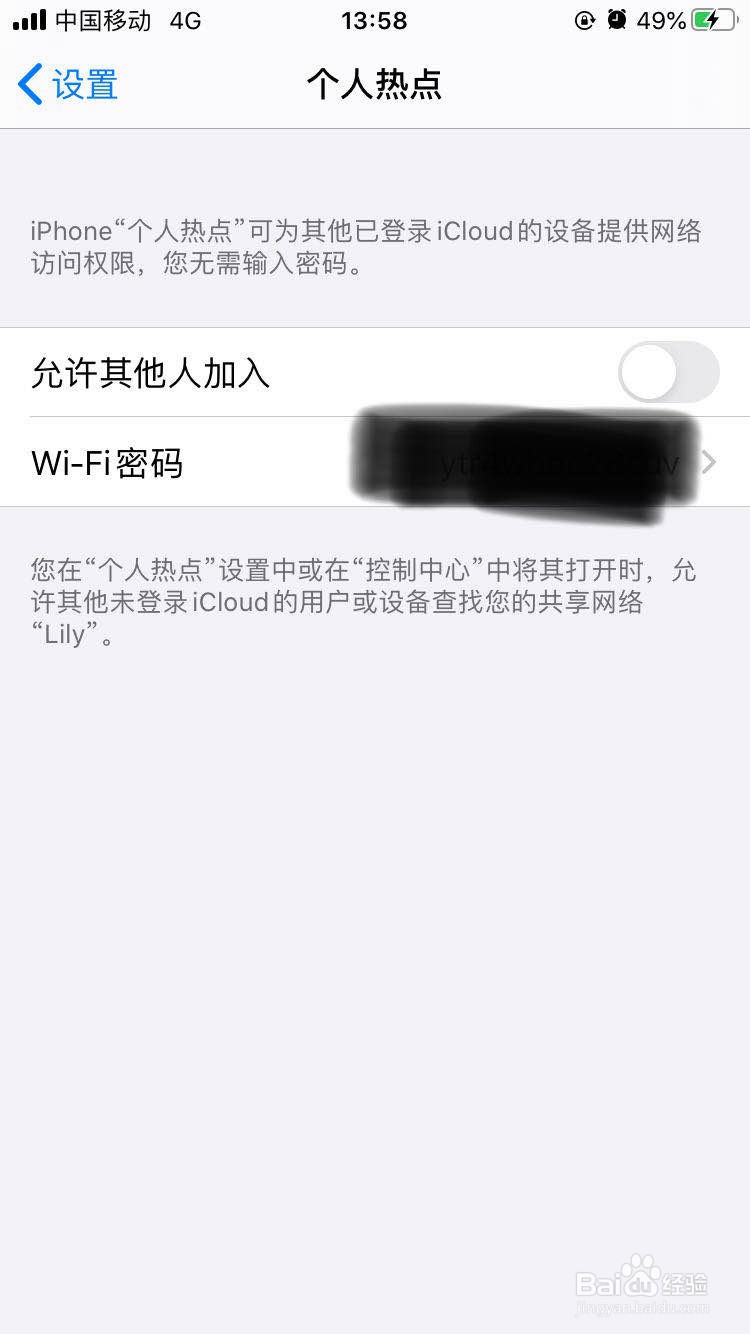Tap the time display 13:58

[x=374, y=19]
